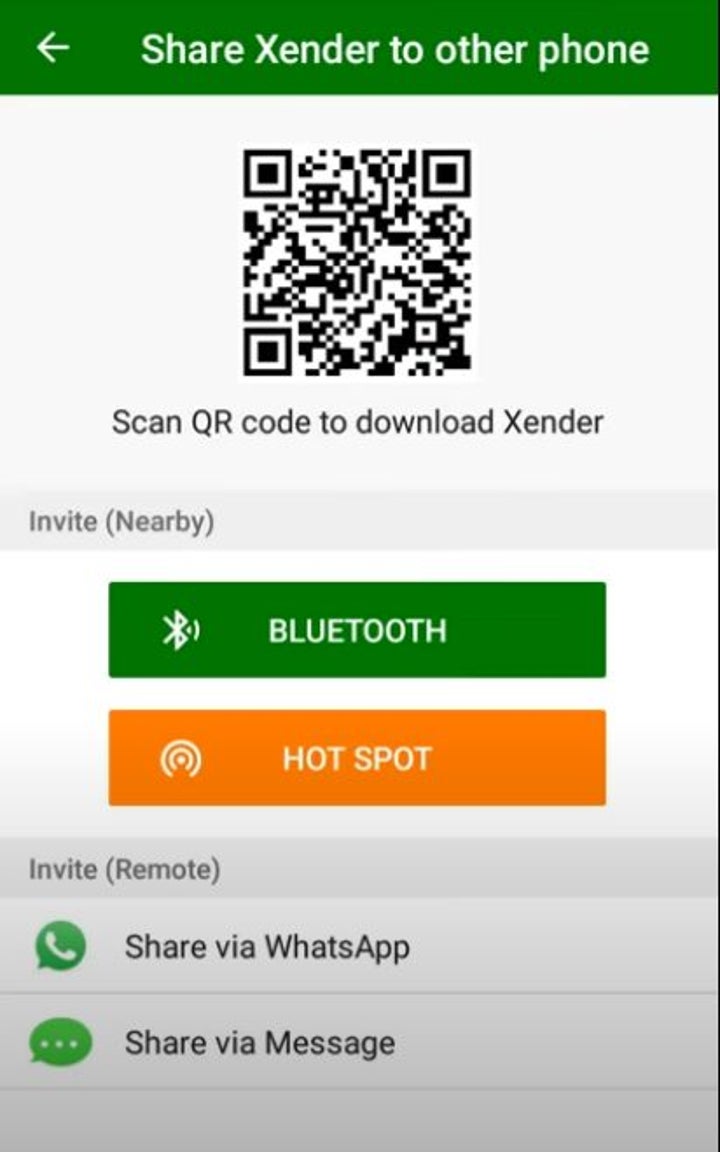The height and width of the screenshot is (1152, 720).
Task: Invite nearby via the Bluetooth button
Action: (357, 630)
